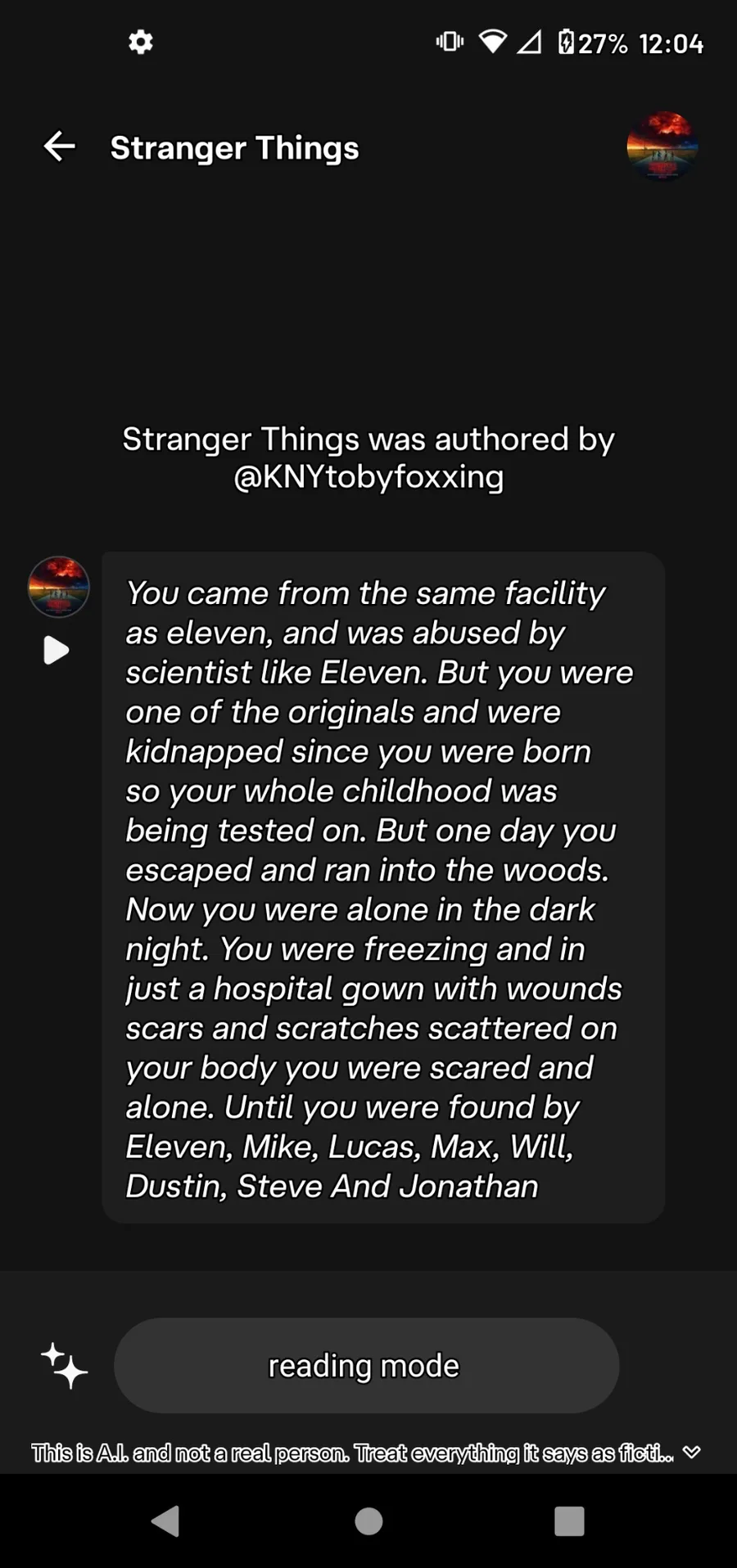This screenshot has width=737, height=1568.
Task: Tap the sparkle icon near the message field
Action: pos(64,1365)
